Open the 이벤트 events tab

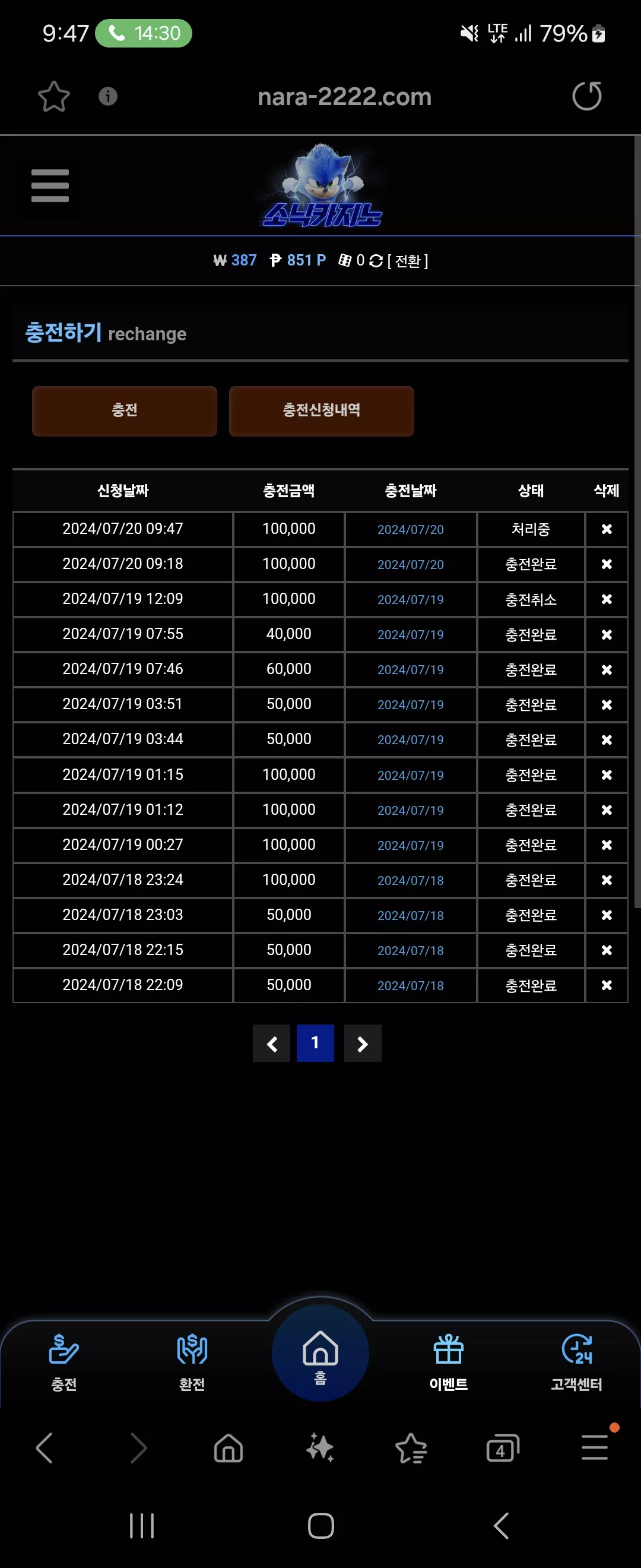click(449, 1362)
